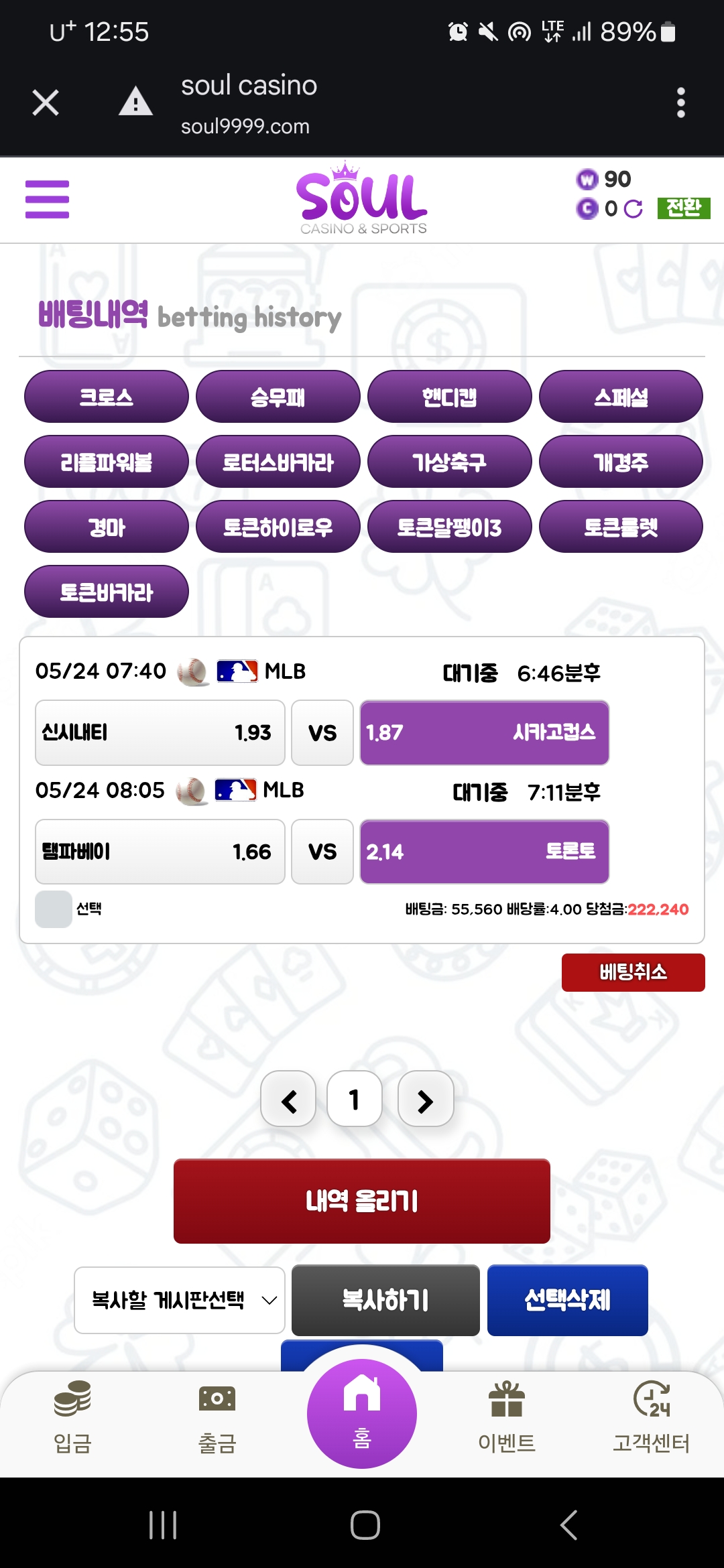The width and height of the screenshot is (724, 1568).
Task: Tap the green 전환 button
Action: pyautogui.click(x=683, y=208)
